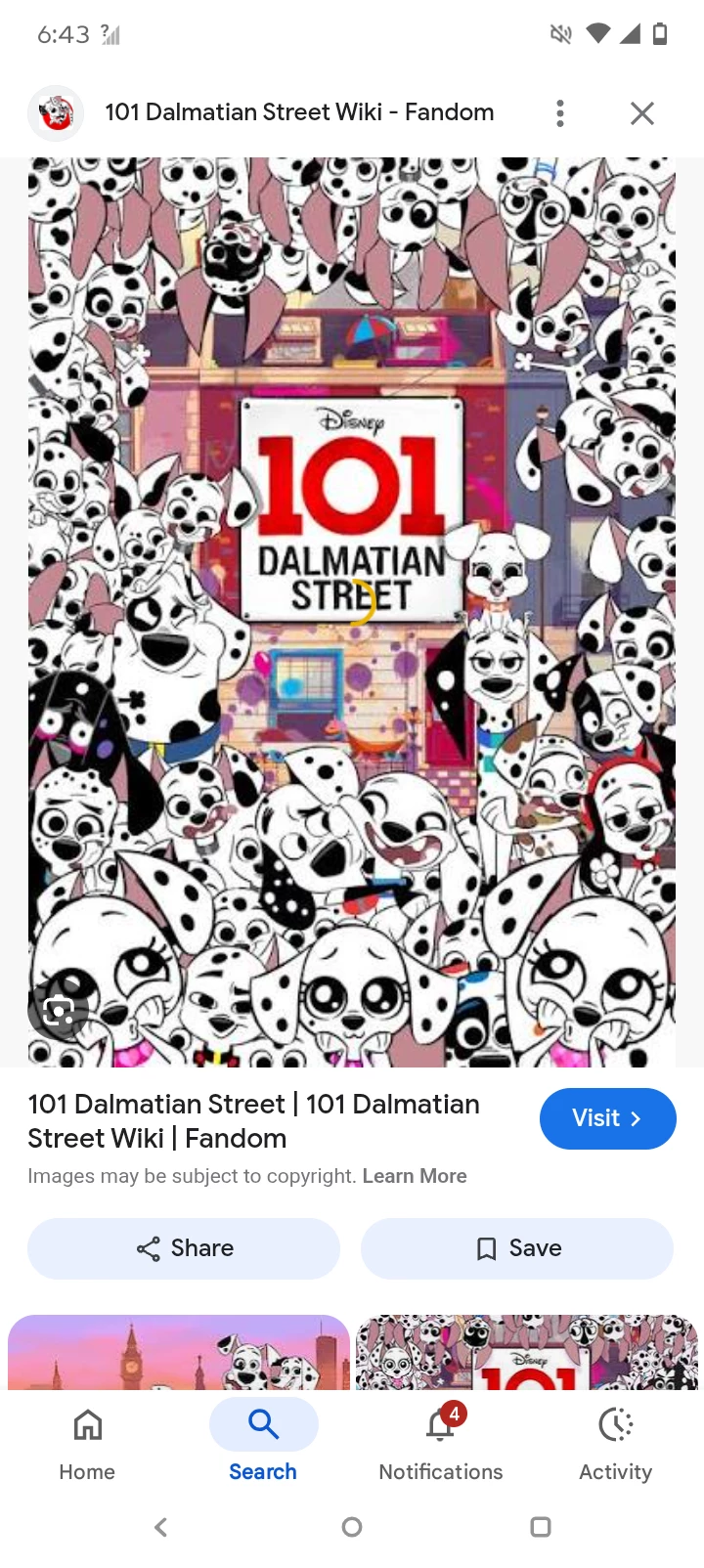Open the system recent apps button

(540, 1527)
